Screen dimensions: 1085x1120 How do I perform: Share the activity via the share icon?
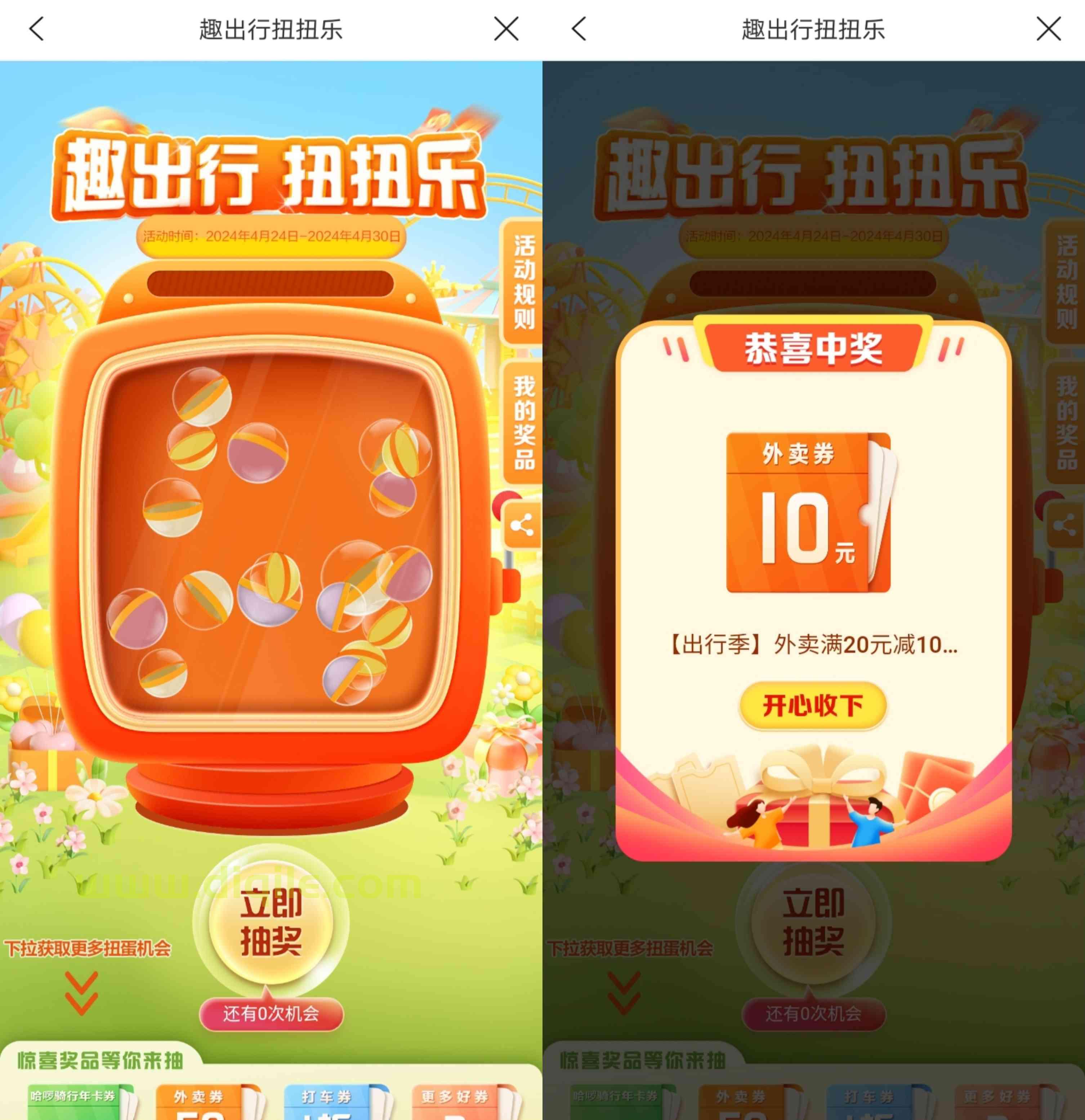point(522,525)
